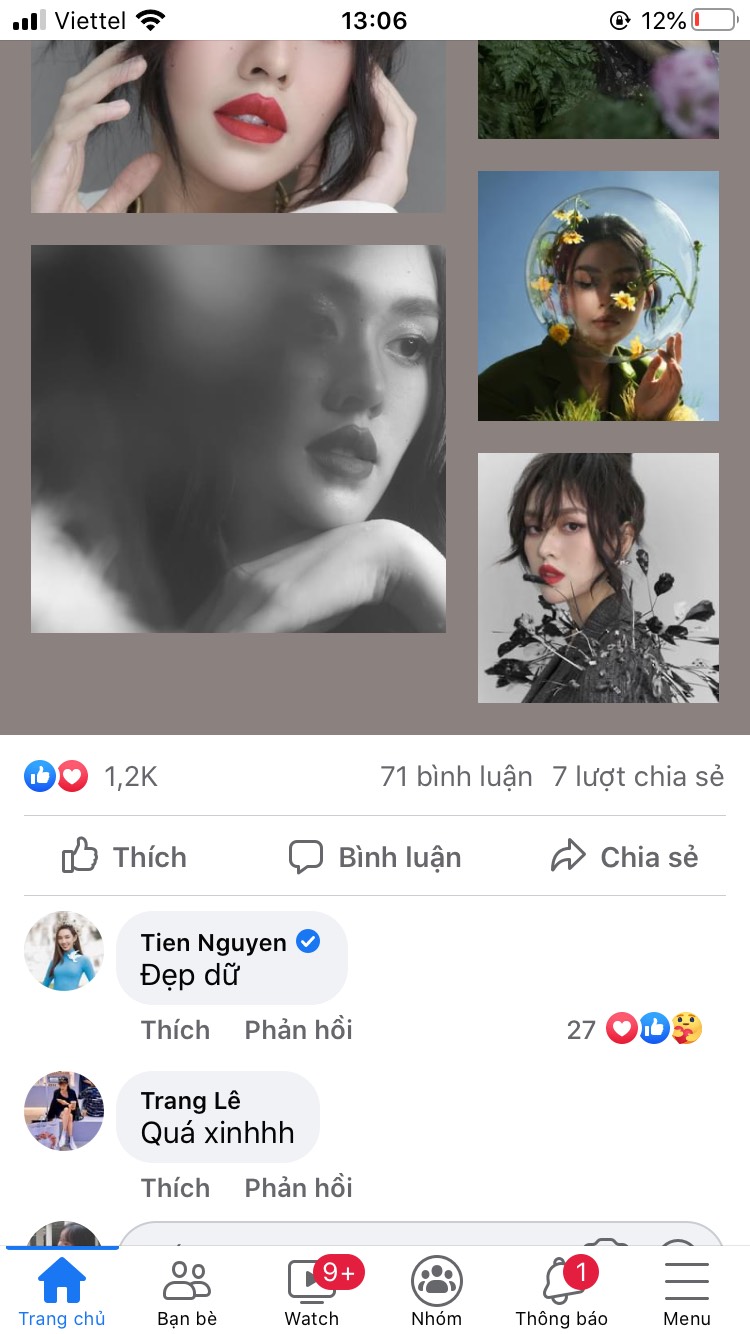
Task: Tap the share arrow icon
Action: tap(569, 855)
